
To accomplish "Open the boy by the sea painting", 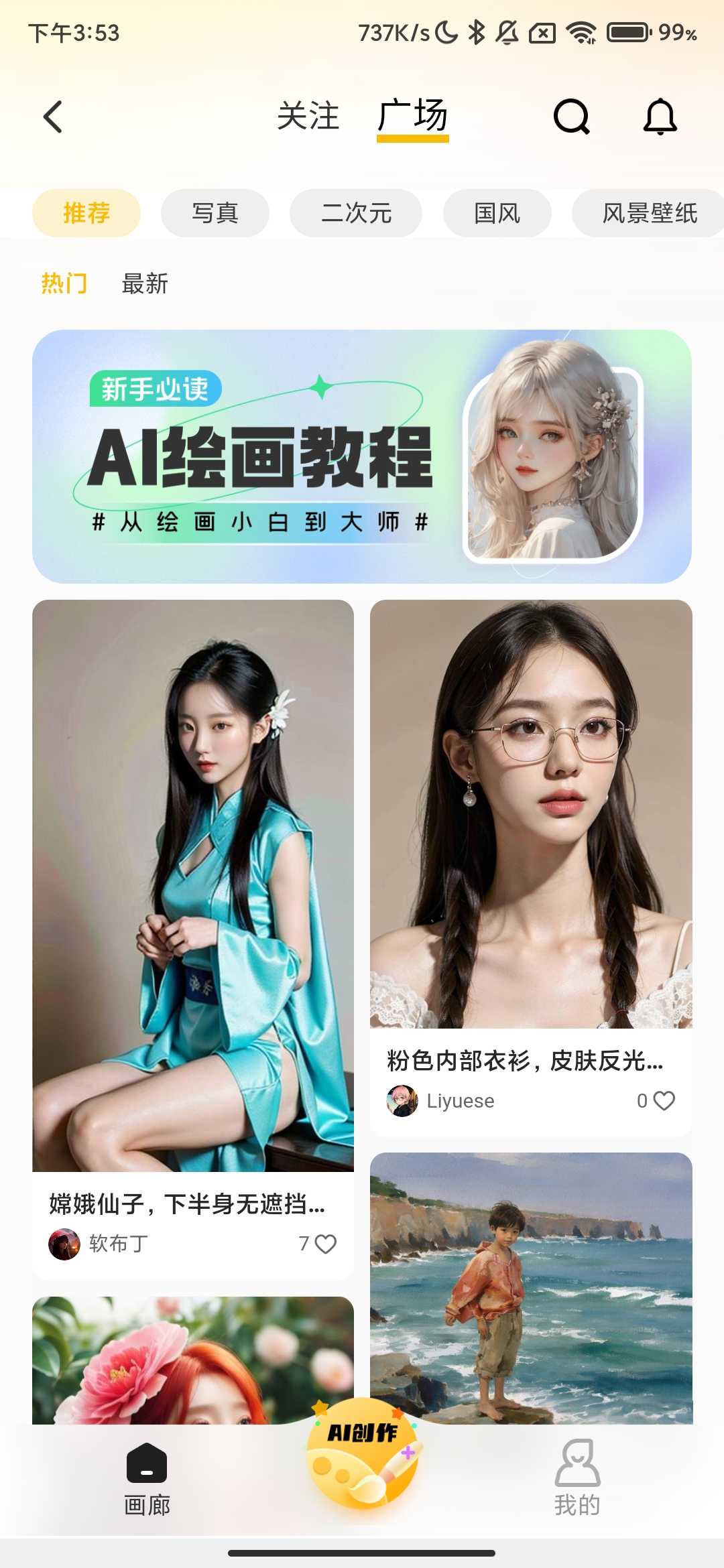I will (531, 1287).
